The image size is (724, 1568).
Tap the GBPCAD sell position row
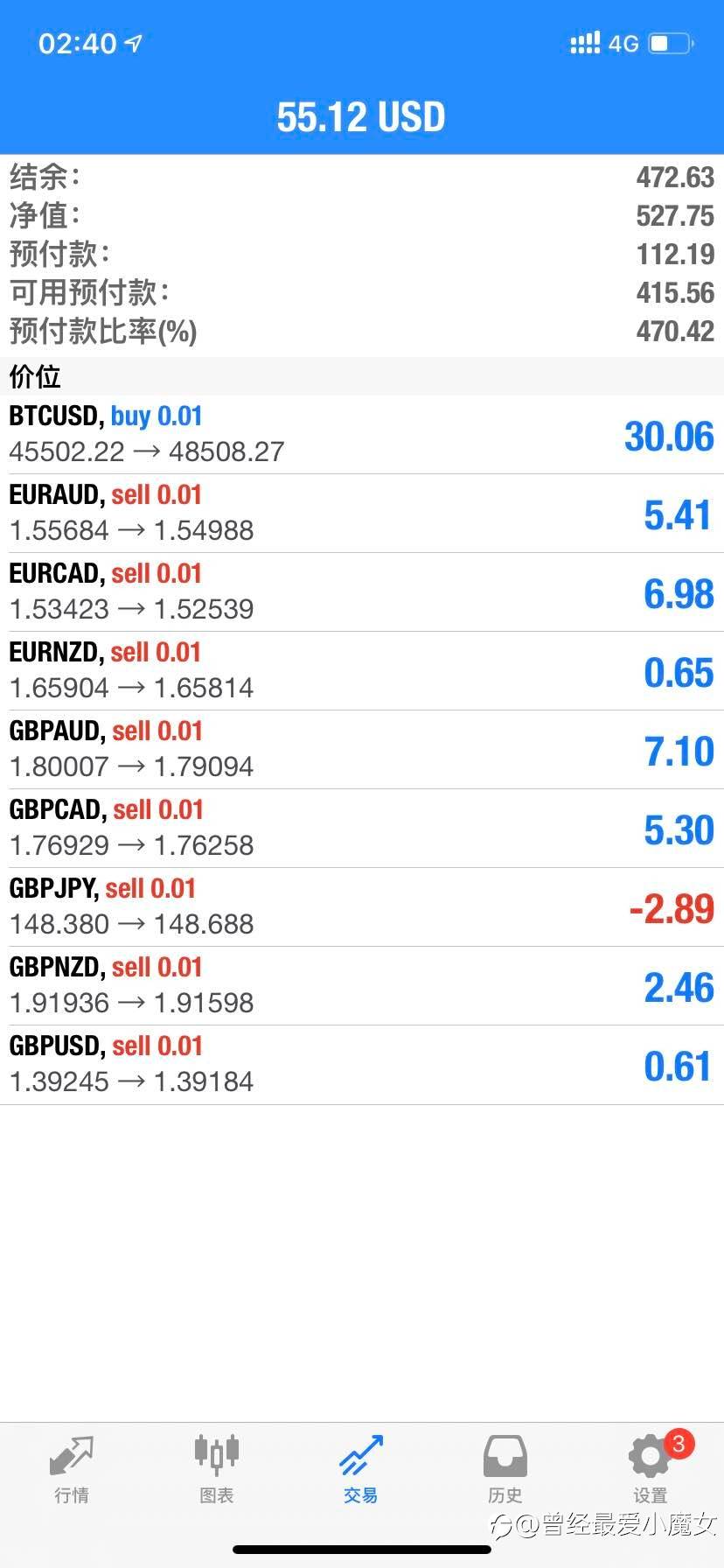click(362, 829)
